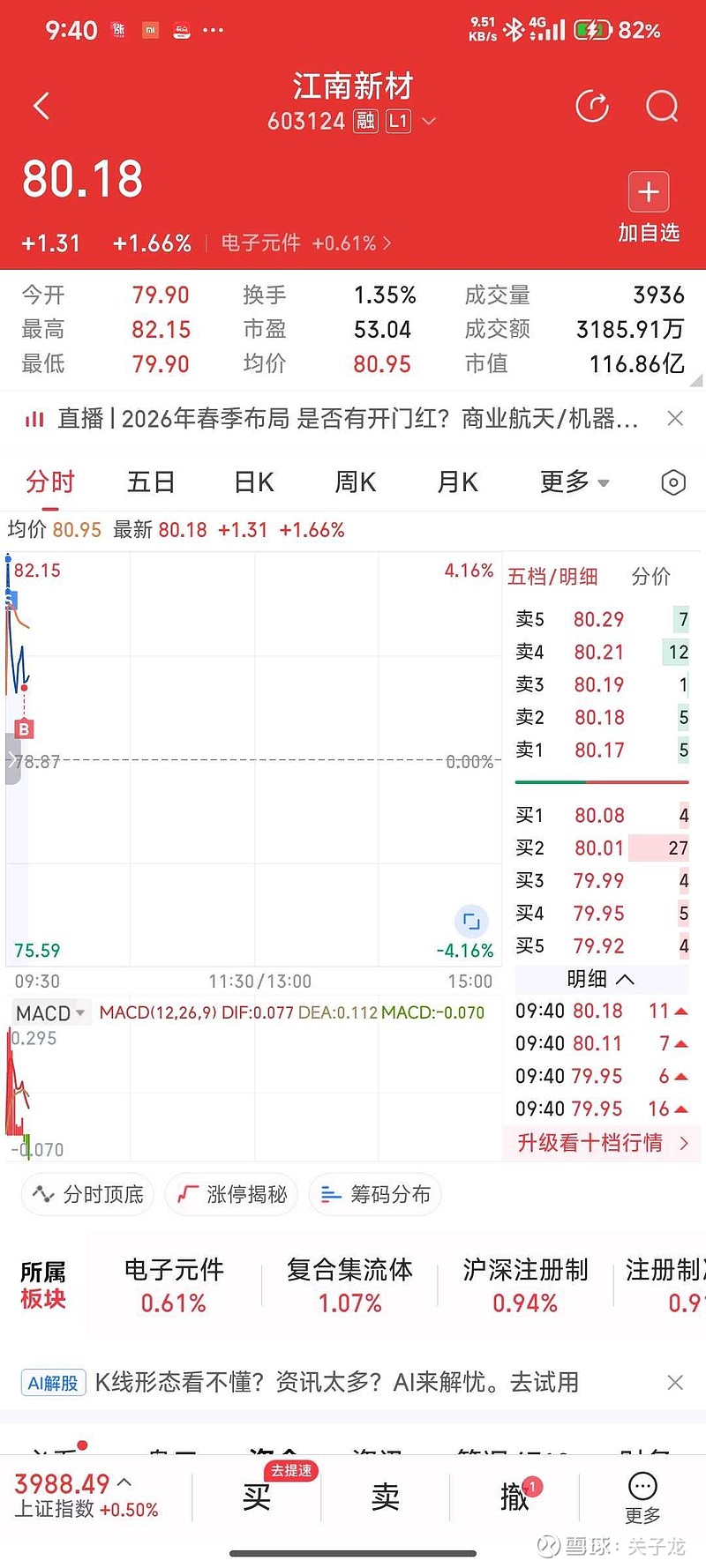The height and width of the screenshot is (1568, 706).
Task: Open the 涨停揭秘 feature
Action: click(x=231, y=1194)
